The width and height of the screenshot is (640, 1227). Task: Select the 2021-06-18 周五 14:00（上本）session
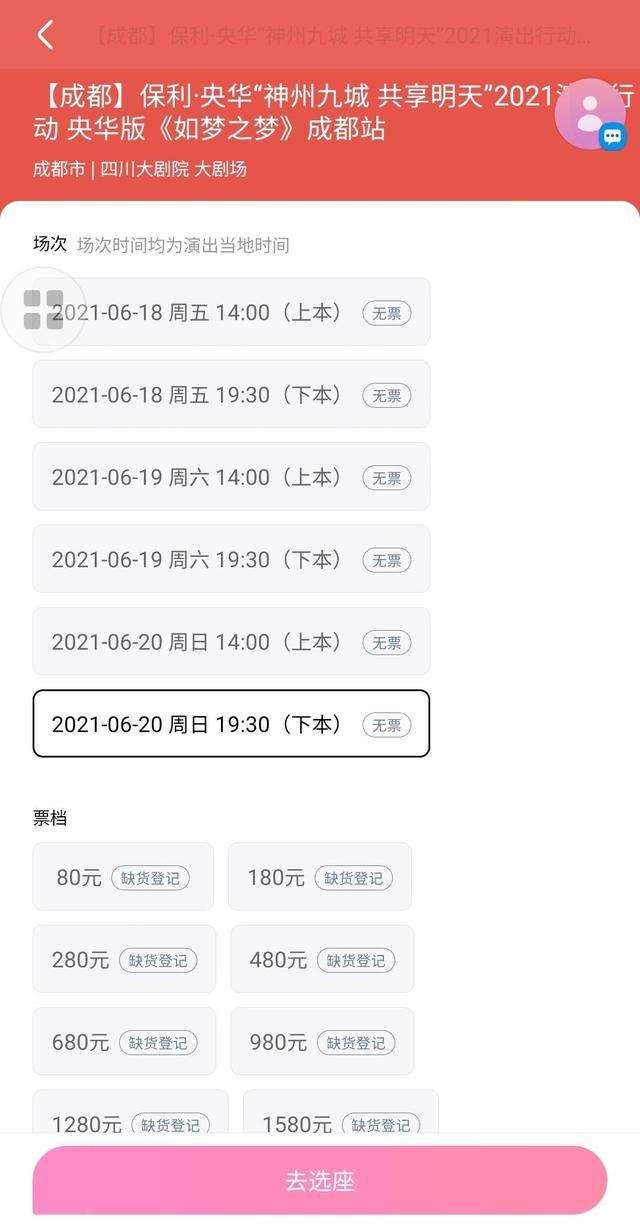pos(231,312)
